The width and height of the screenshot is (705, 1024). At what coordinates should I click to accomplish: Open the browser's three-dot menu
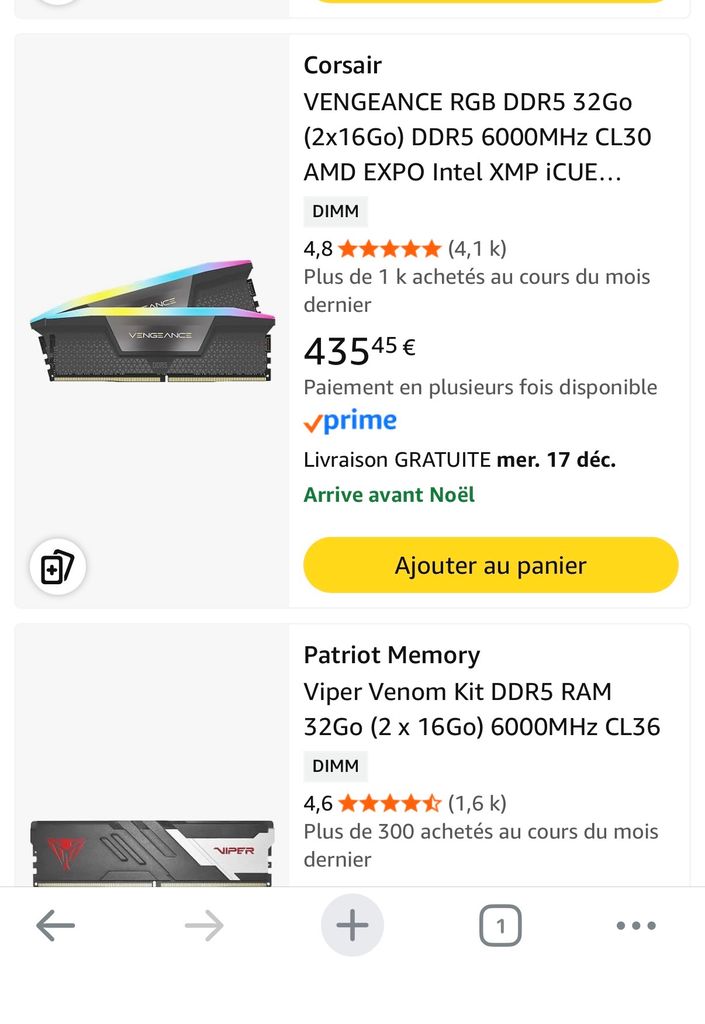(x=636, y=926)
